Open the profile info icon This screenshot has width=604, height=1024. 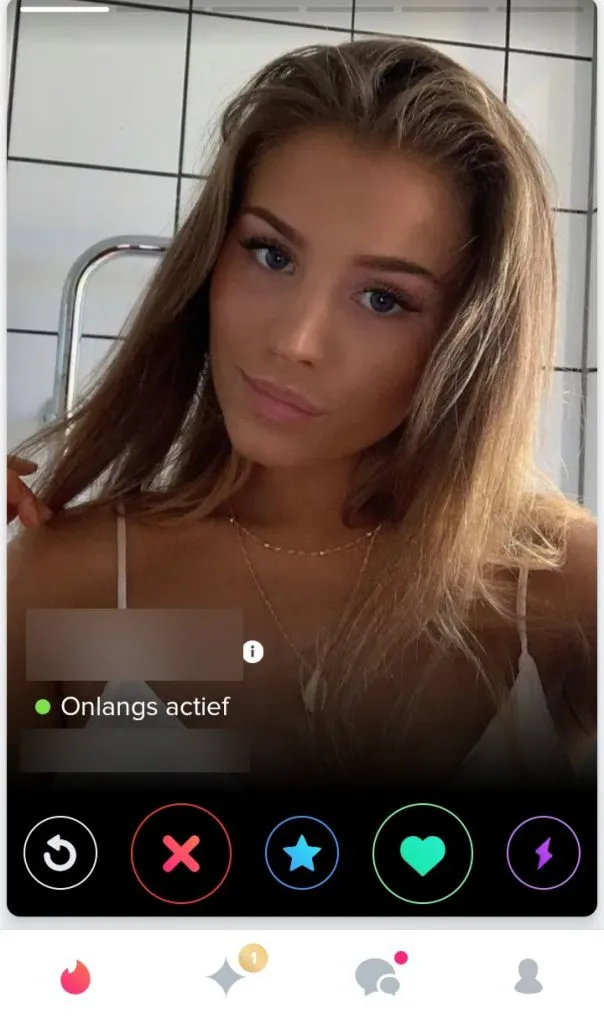(x=253, y=652)
